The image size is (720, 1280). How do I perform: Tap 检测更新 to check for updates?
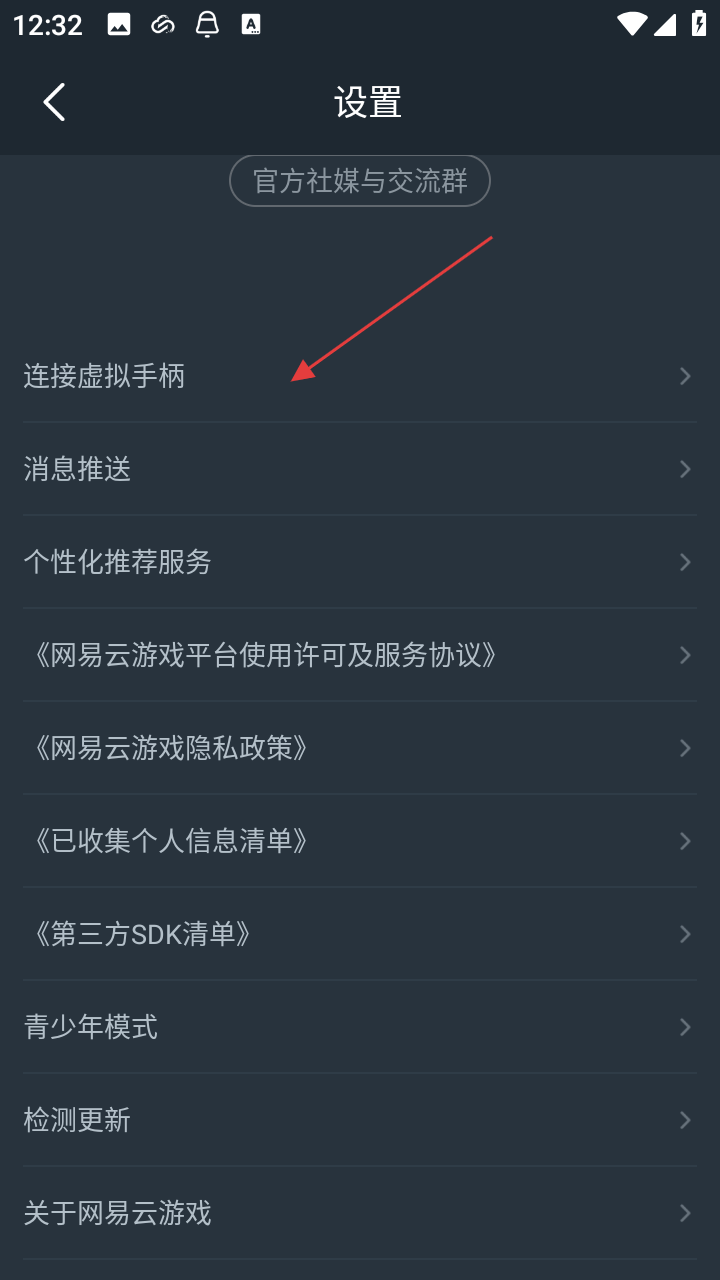coord(360,1120)
